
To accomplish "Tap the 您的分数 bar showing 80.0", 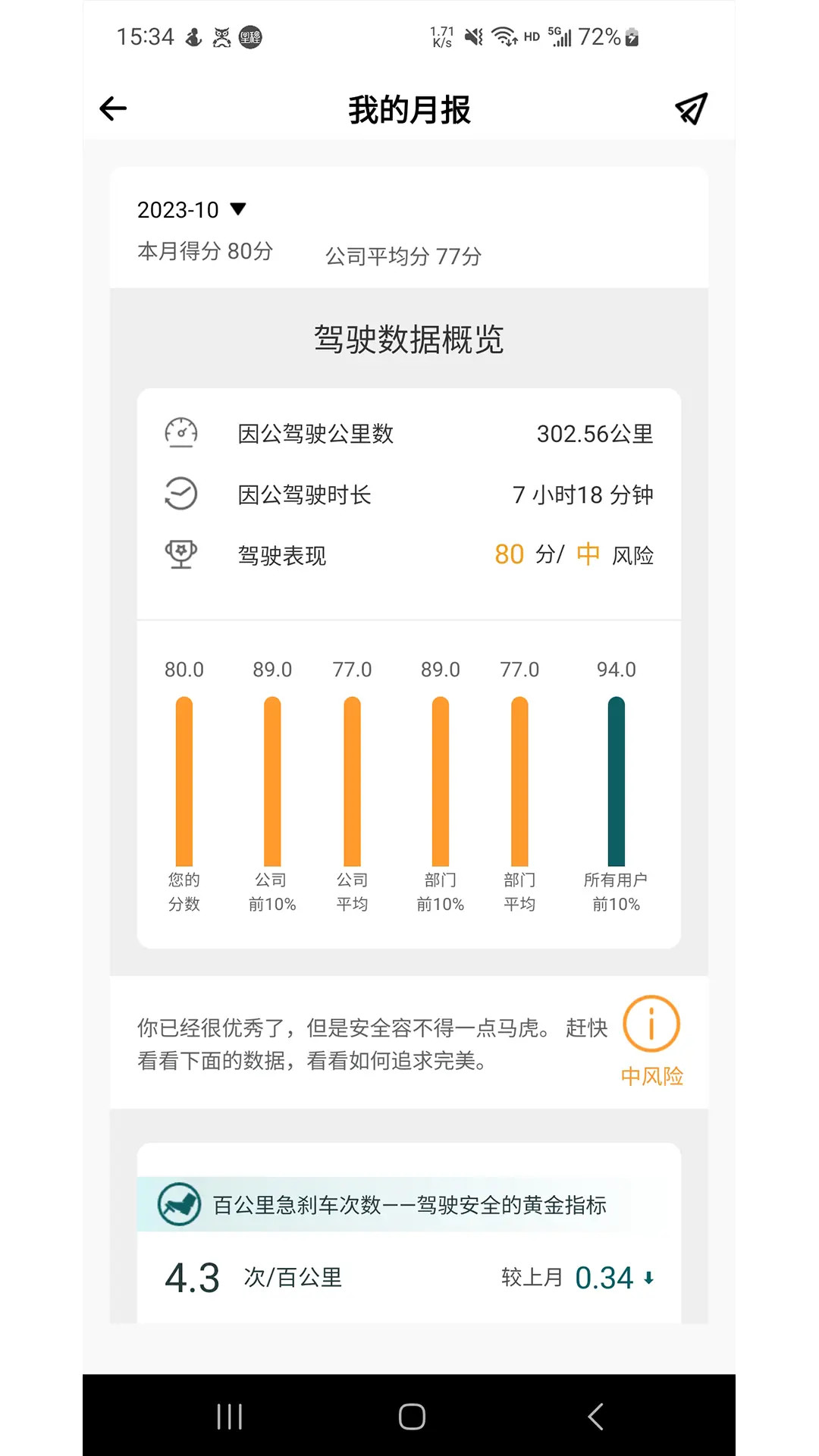I will (183, 781).
